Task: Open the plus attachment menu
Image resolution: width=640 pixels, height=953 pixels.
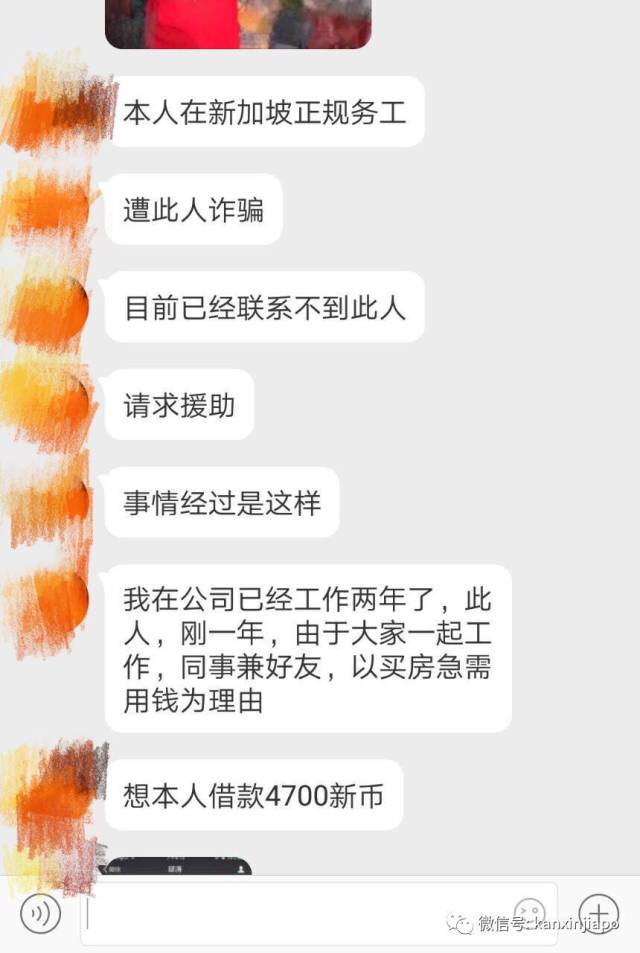Action: tap(598, 913)
